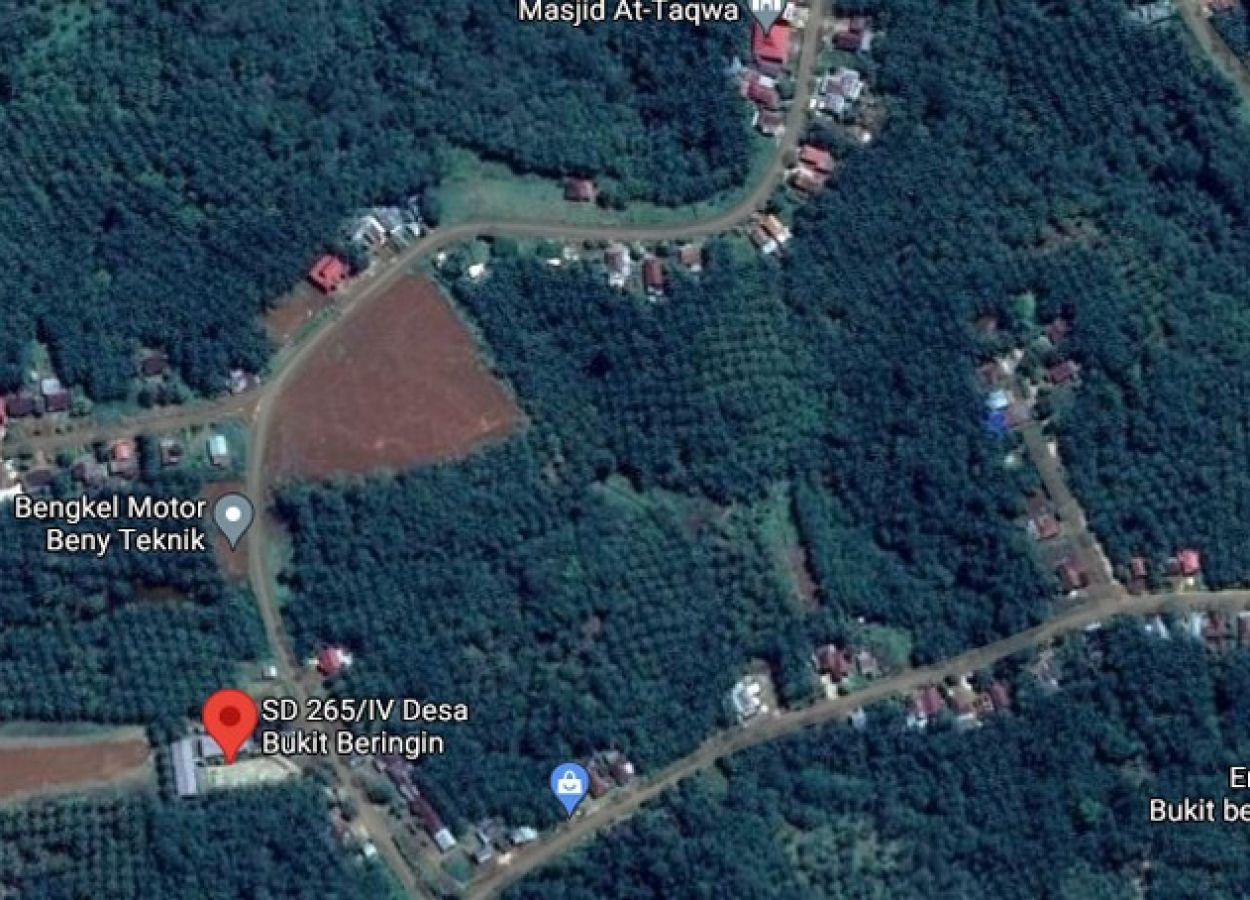This screenshot has height=900, width=1250.
Task: Open the blue shopping bag marker
Action: tap(569, 785)
